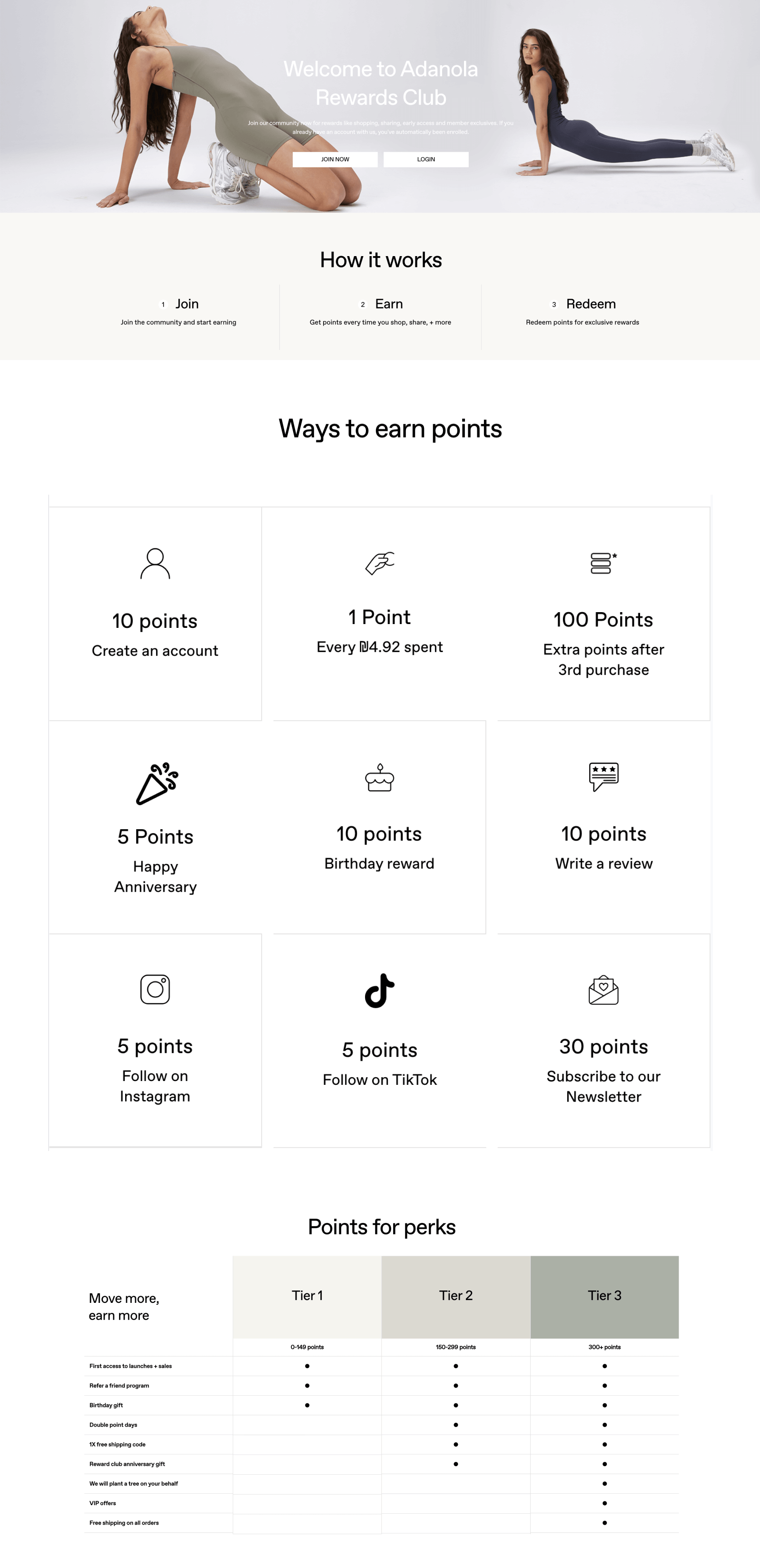Open the Birthday reward card
The width and height of the screenshot is (760, 1568).
coord(379,827)
